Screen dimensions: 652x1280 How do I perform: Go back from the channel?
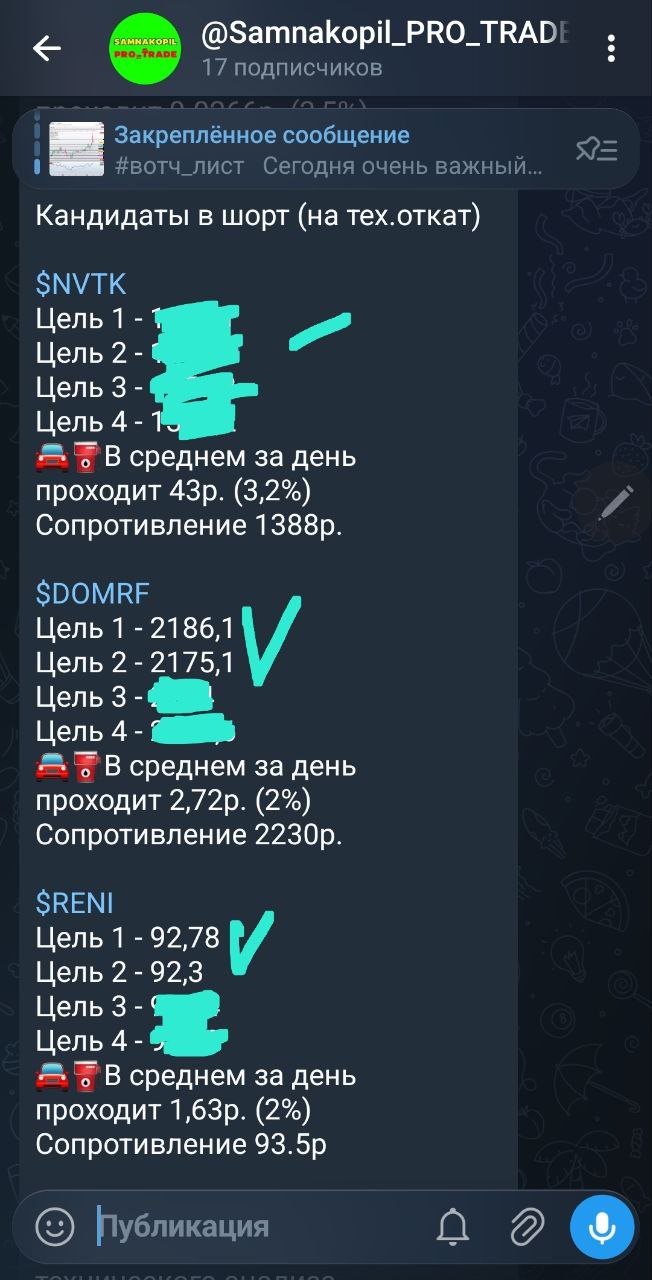pos(47,48)
